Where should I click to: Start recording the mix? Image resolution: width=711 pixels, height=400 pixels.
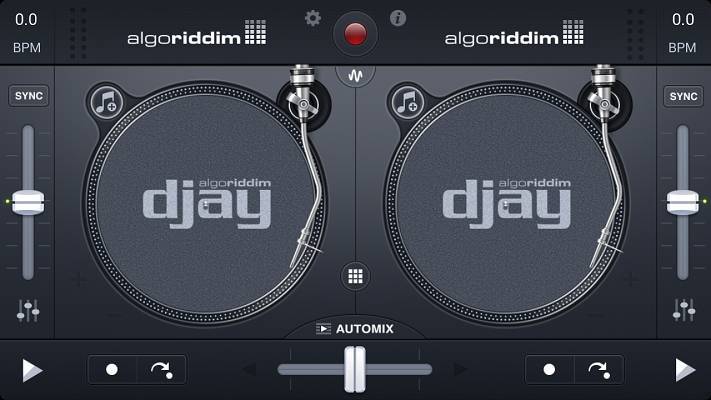pyautogui.click(x=354, y=34)
